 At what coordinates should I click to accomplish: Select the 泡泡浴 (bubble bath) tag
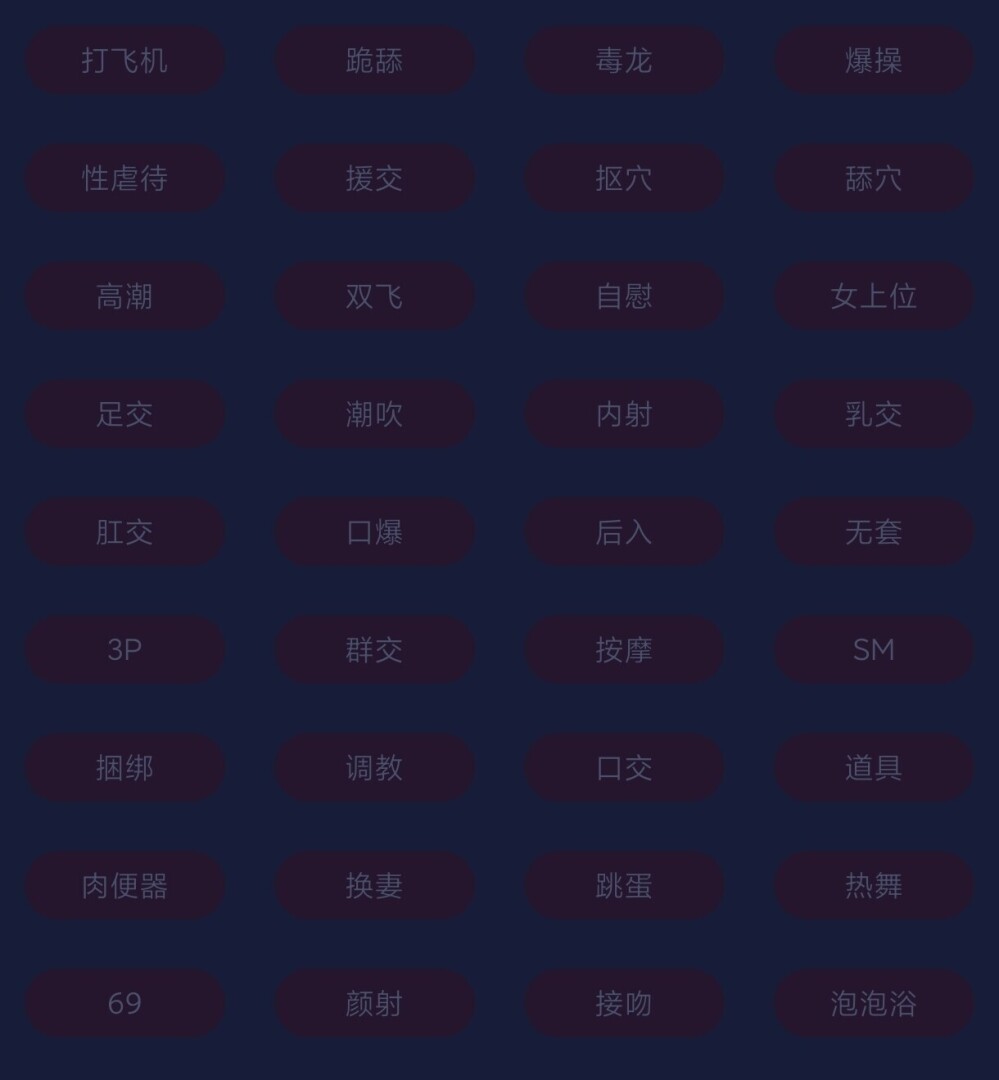874,1004
